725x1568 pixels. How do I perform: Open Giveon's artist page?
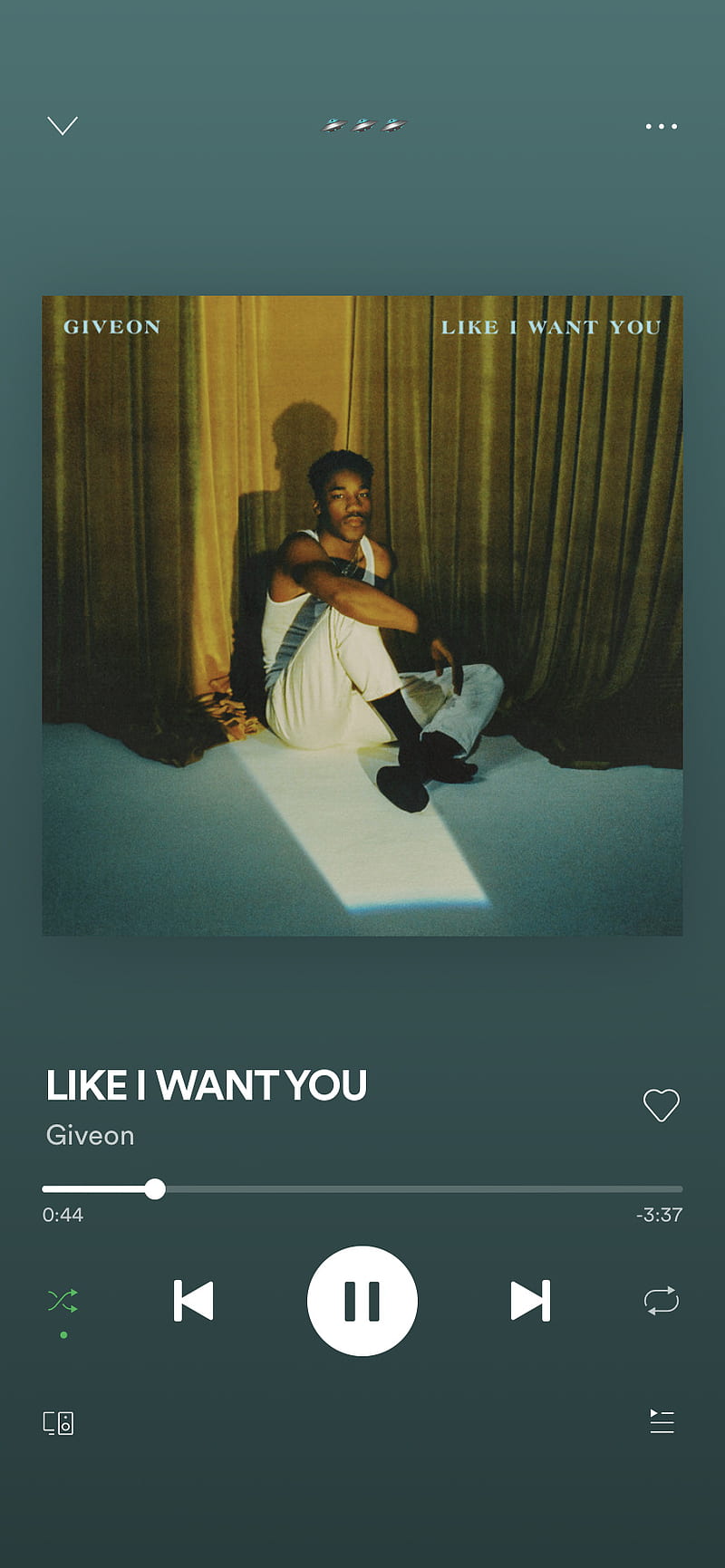[90, 1135]
